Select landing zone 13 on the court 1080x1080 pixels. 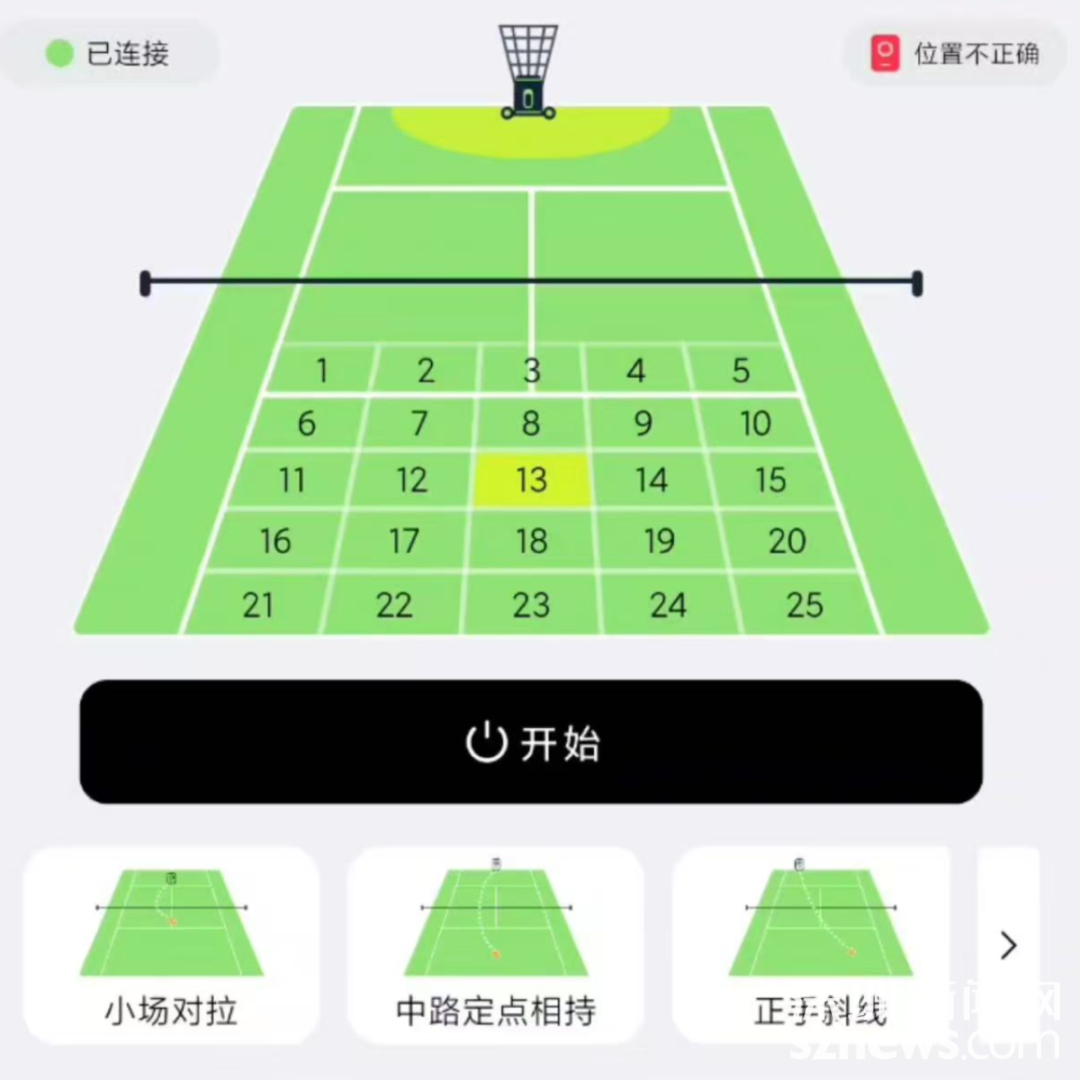pyautogui.click(x=531, y=481)
